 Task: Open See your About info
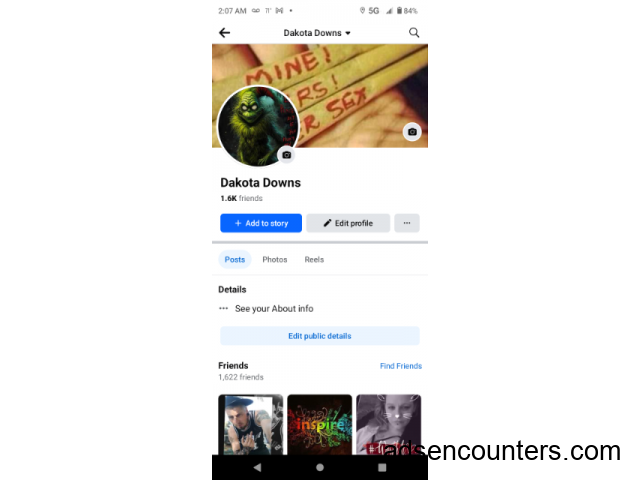pos(273,309)
